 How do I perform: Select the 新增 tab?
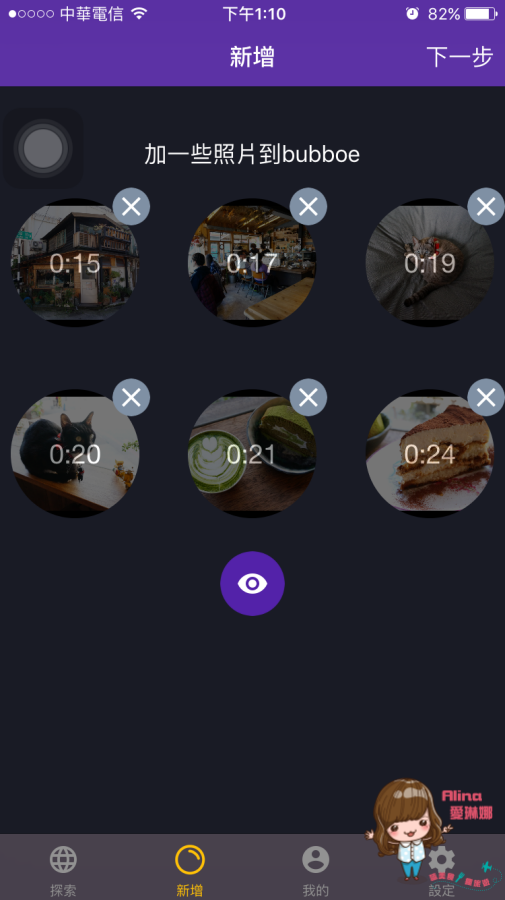point(189,870)
